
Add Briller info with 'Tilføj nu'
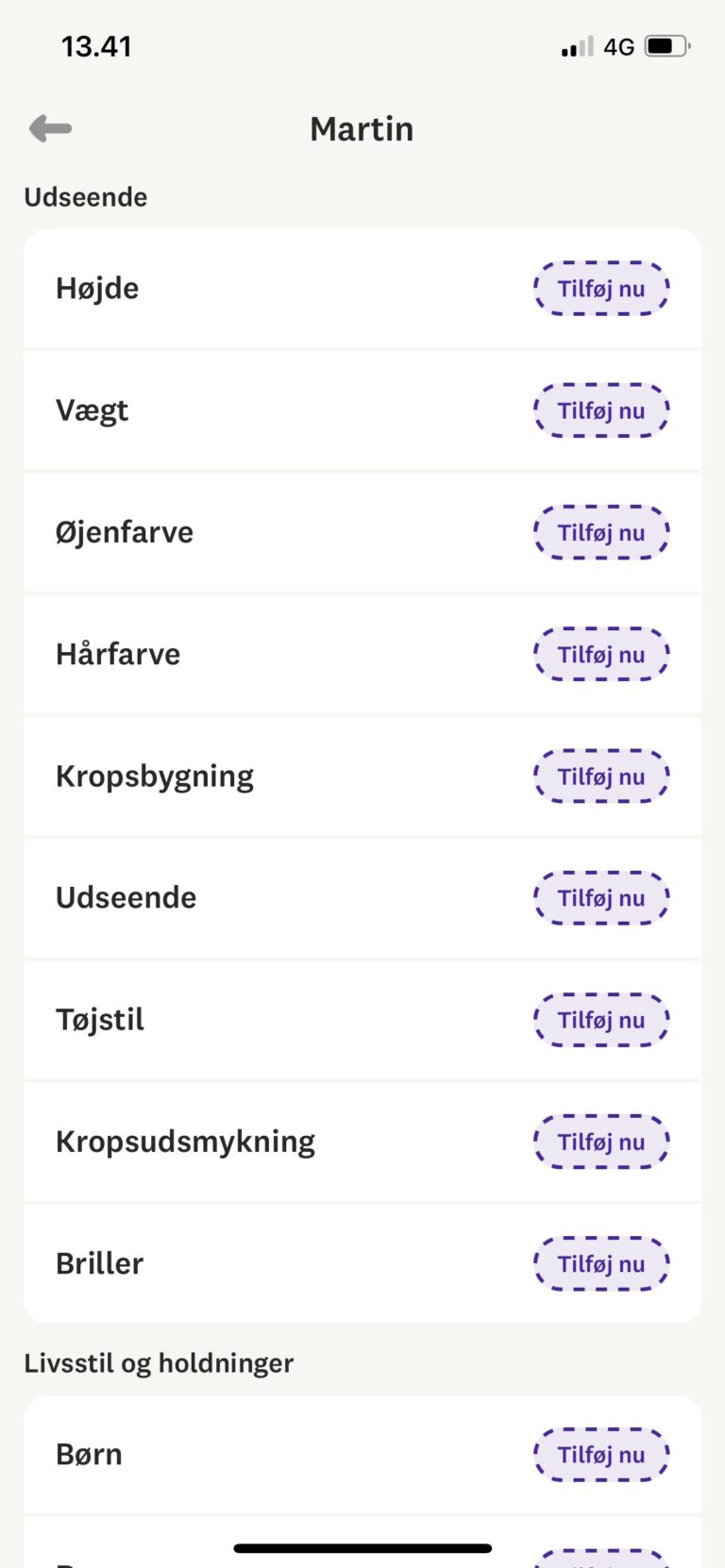601,1264
